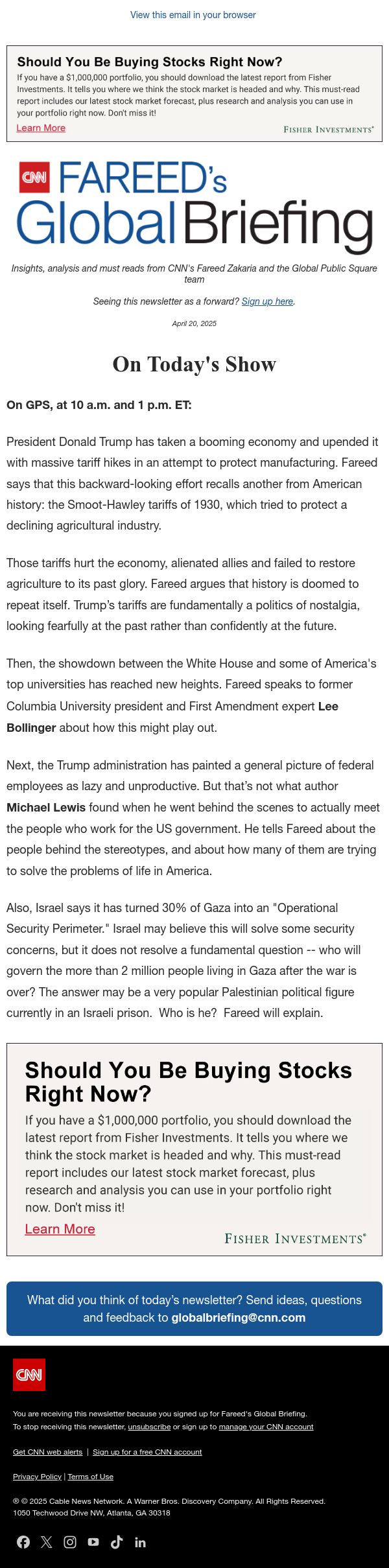Open manage your CNN account
Screen dimensions: 389x1568
point(266,1426)
